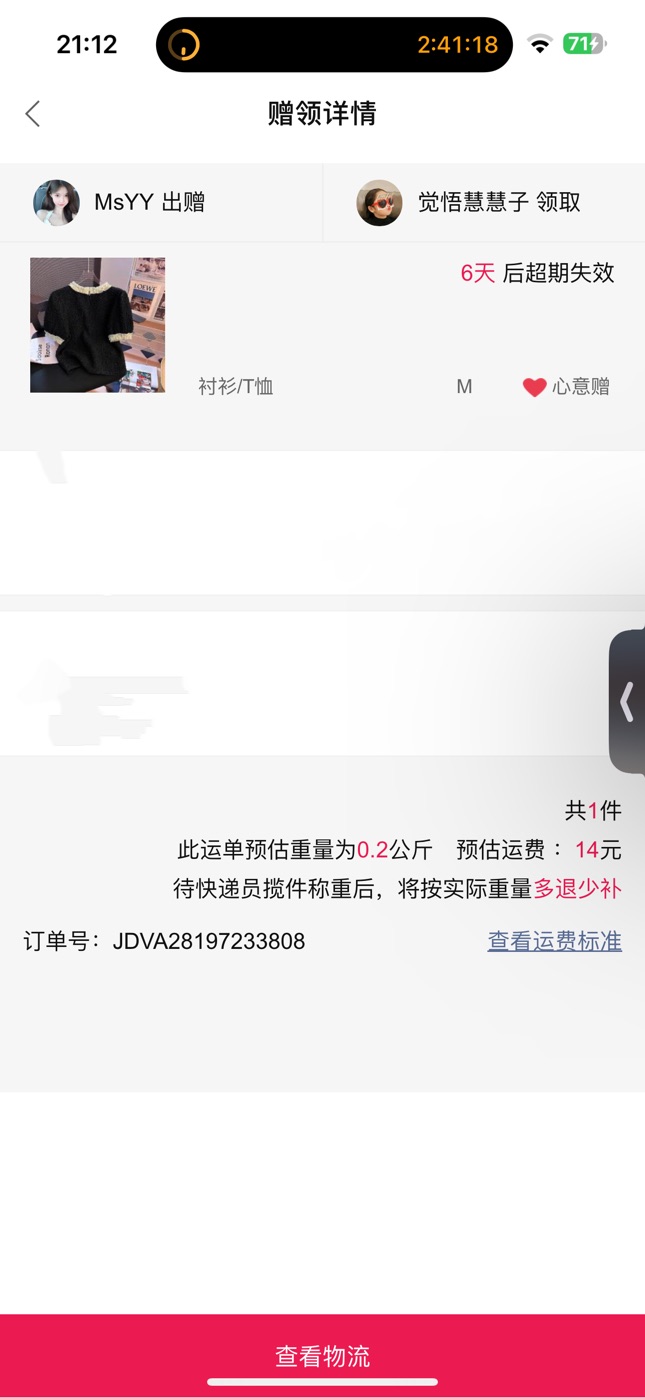Open MsYY's profile avatar
Viewport: 645px width, 1398px height.
[56, 202]
